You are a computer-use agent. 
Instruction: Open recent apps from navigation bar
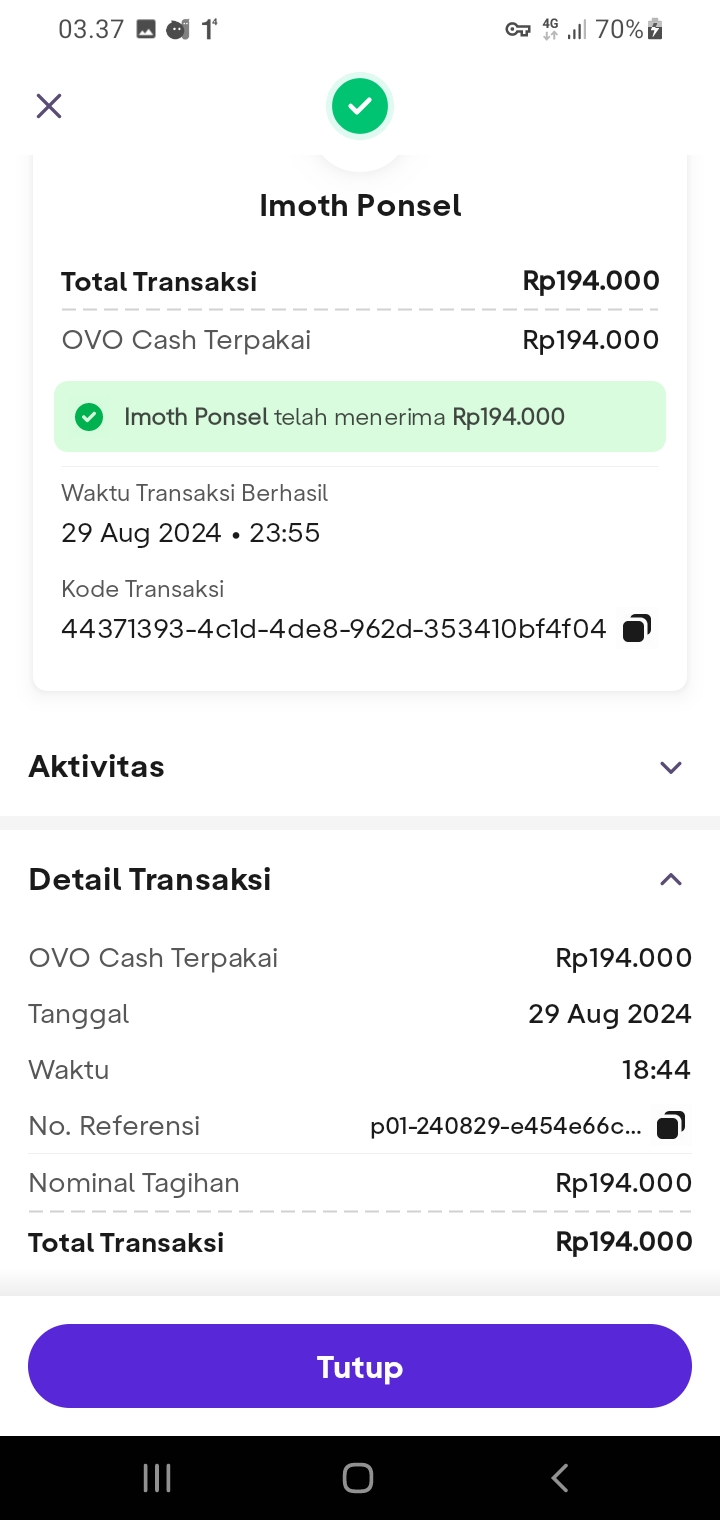point(157,1478)
